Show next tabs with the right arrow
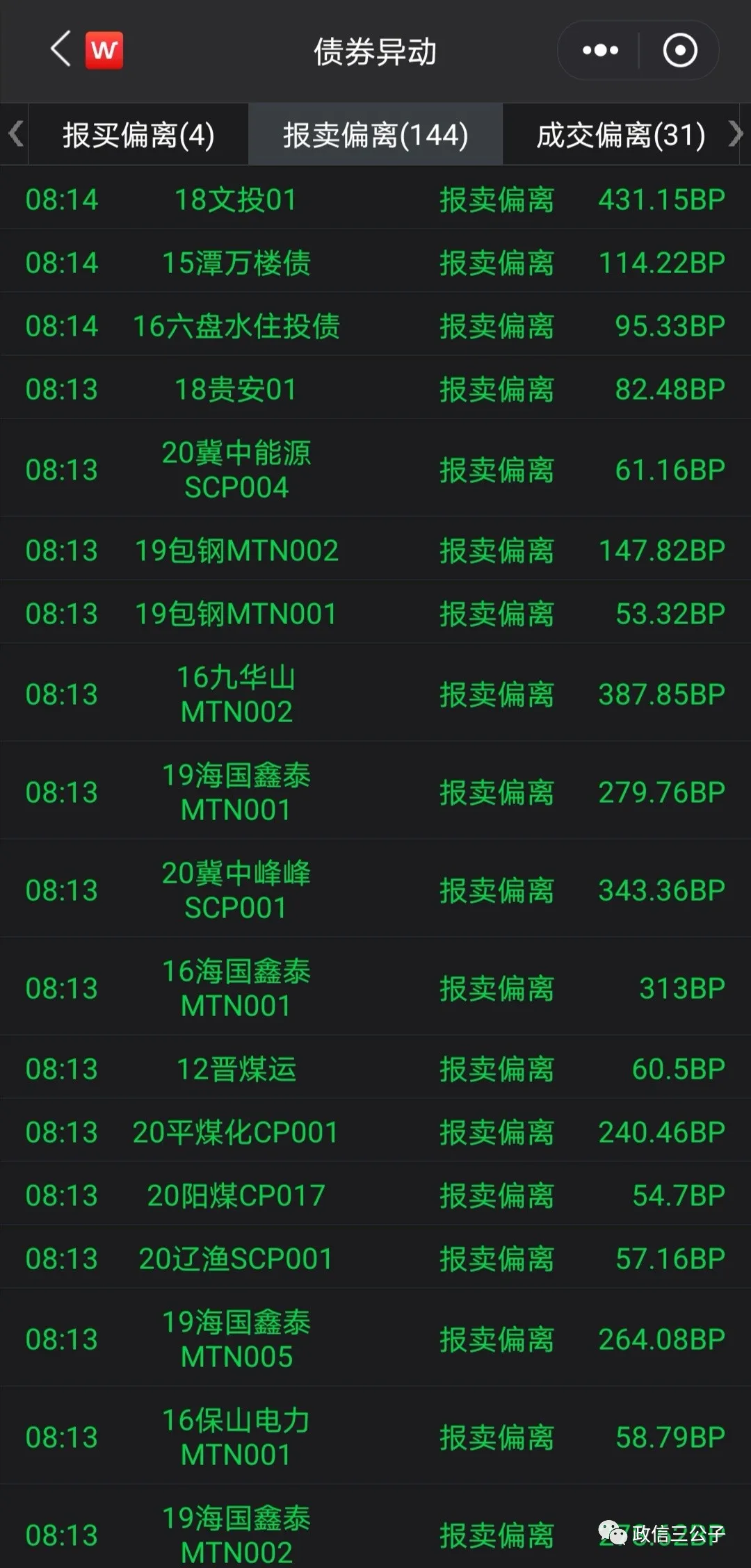751x1568 pixels. click(x=736, y=133)
